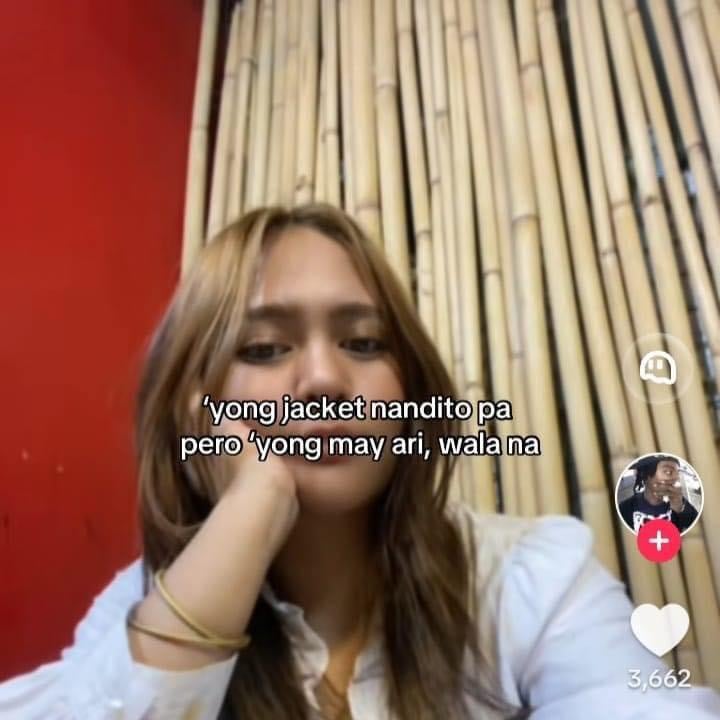Tap the ghost-shaped icon above the avatar
This screenshot has height=720, width=720.
click(x=658, y=369)
